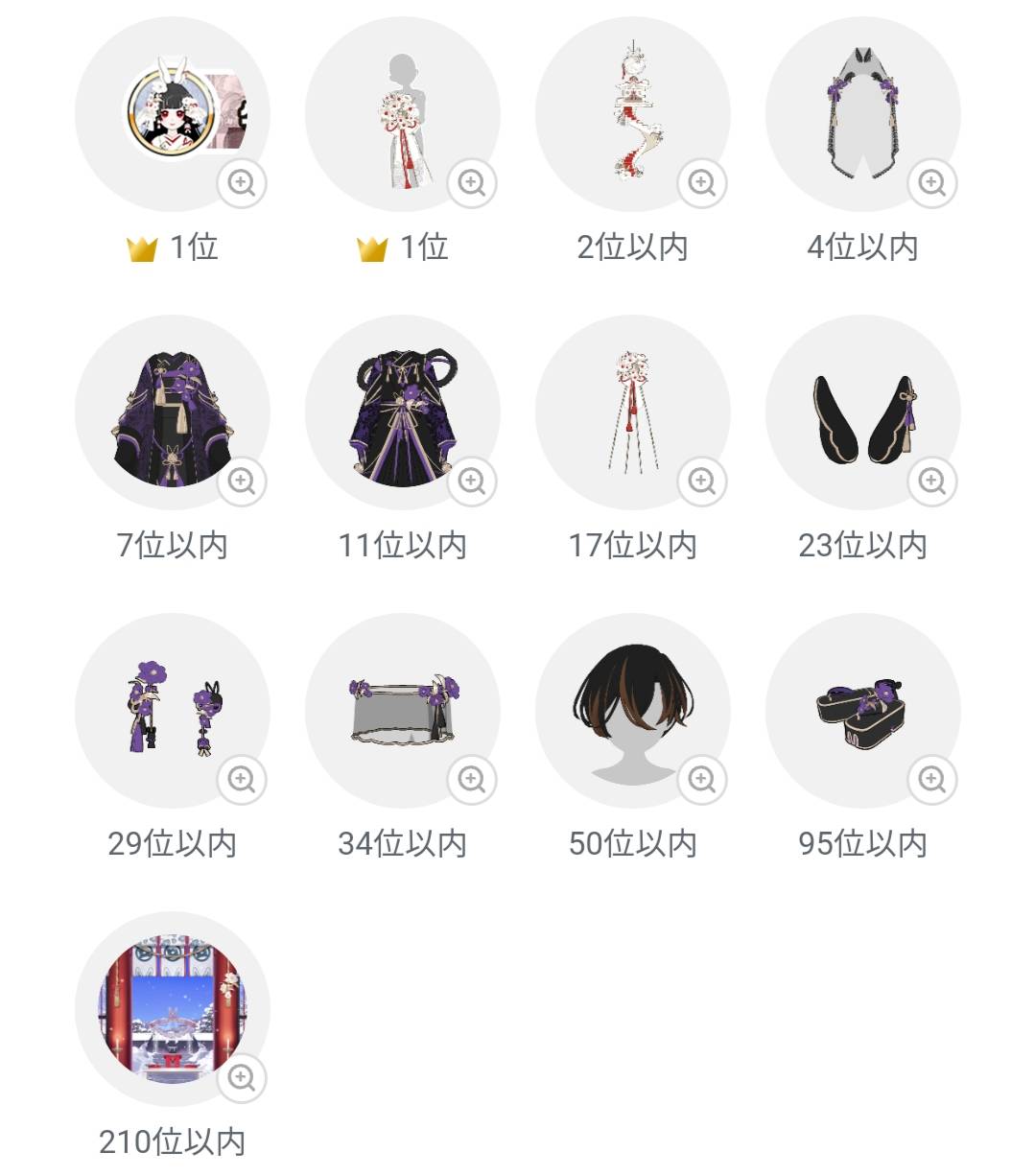Zoom into the 50位以内 hairstyle item
Image resolution: width=1035 pixels, height=1176 pixels.
click(x=702, y=779)
